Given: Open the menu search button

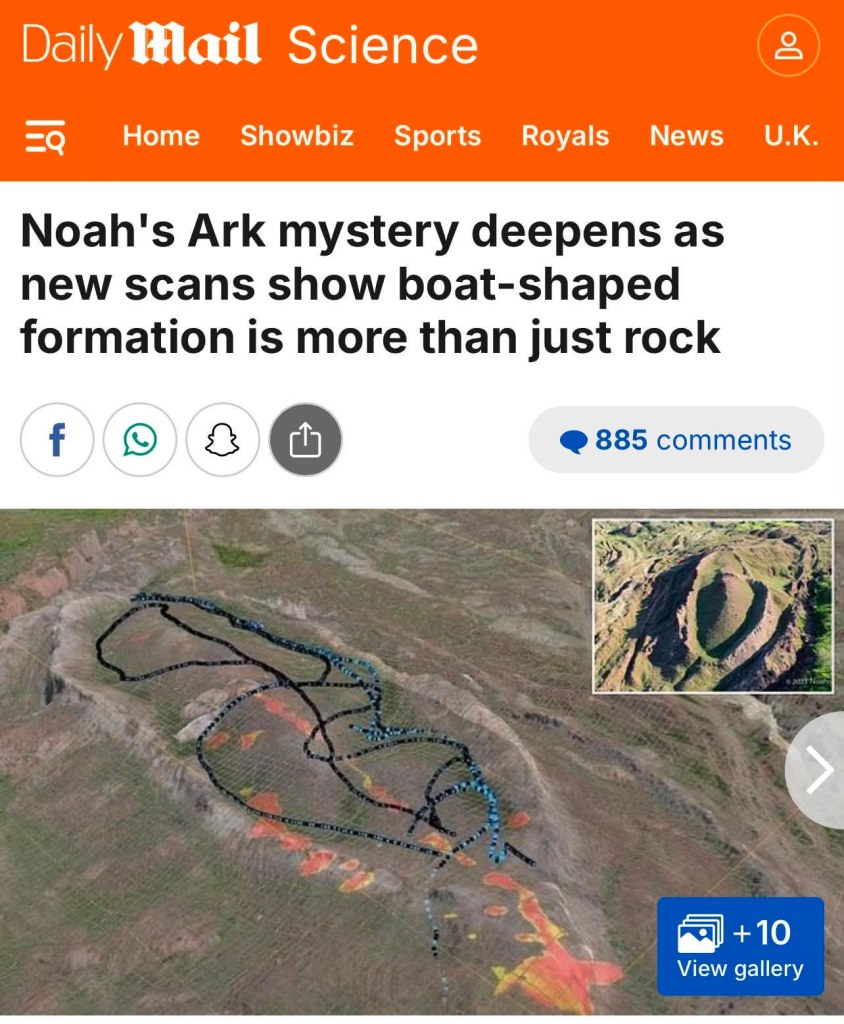Looking at the screenshot, I should tap(45, 136).
